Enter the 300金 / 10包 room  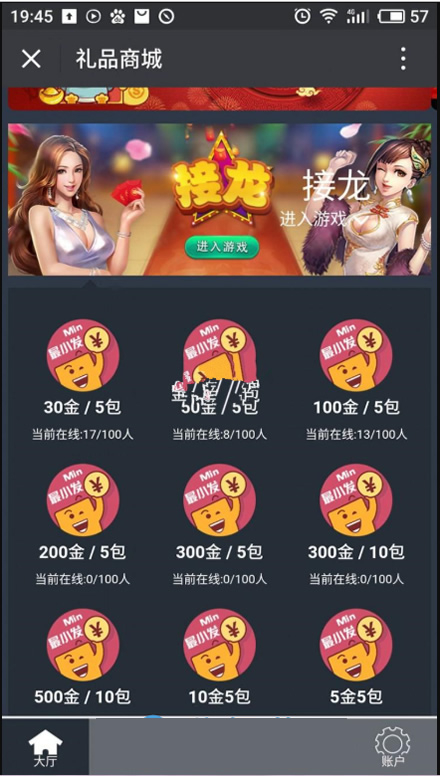[356, 524]
